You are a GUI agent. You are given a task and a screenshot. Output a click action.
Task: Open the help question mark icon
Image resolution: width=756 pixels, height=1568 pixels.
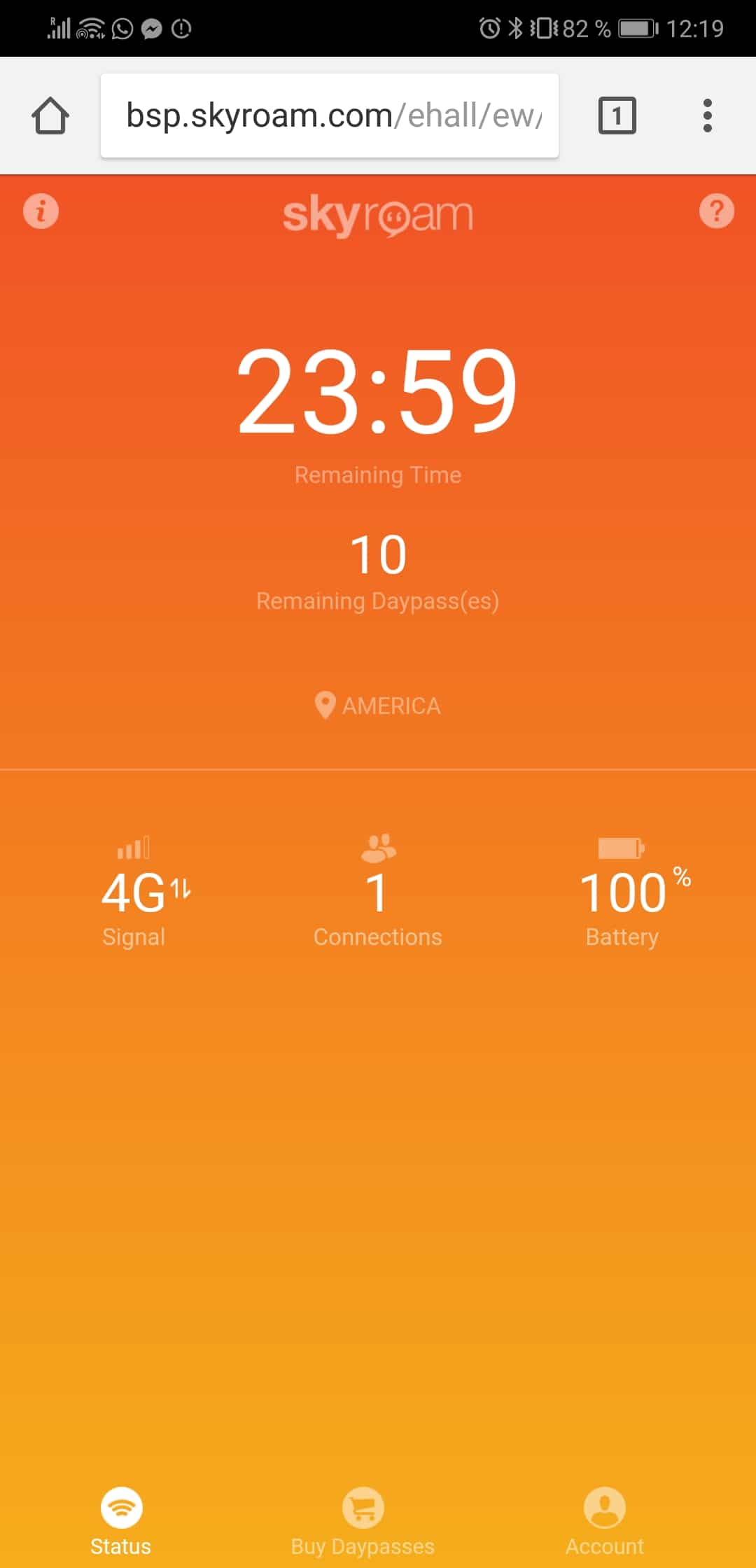pos(716,211)
